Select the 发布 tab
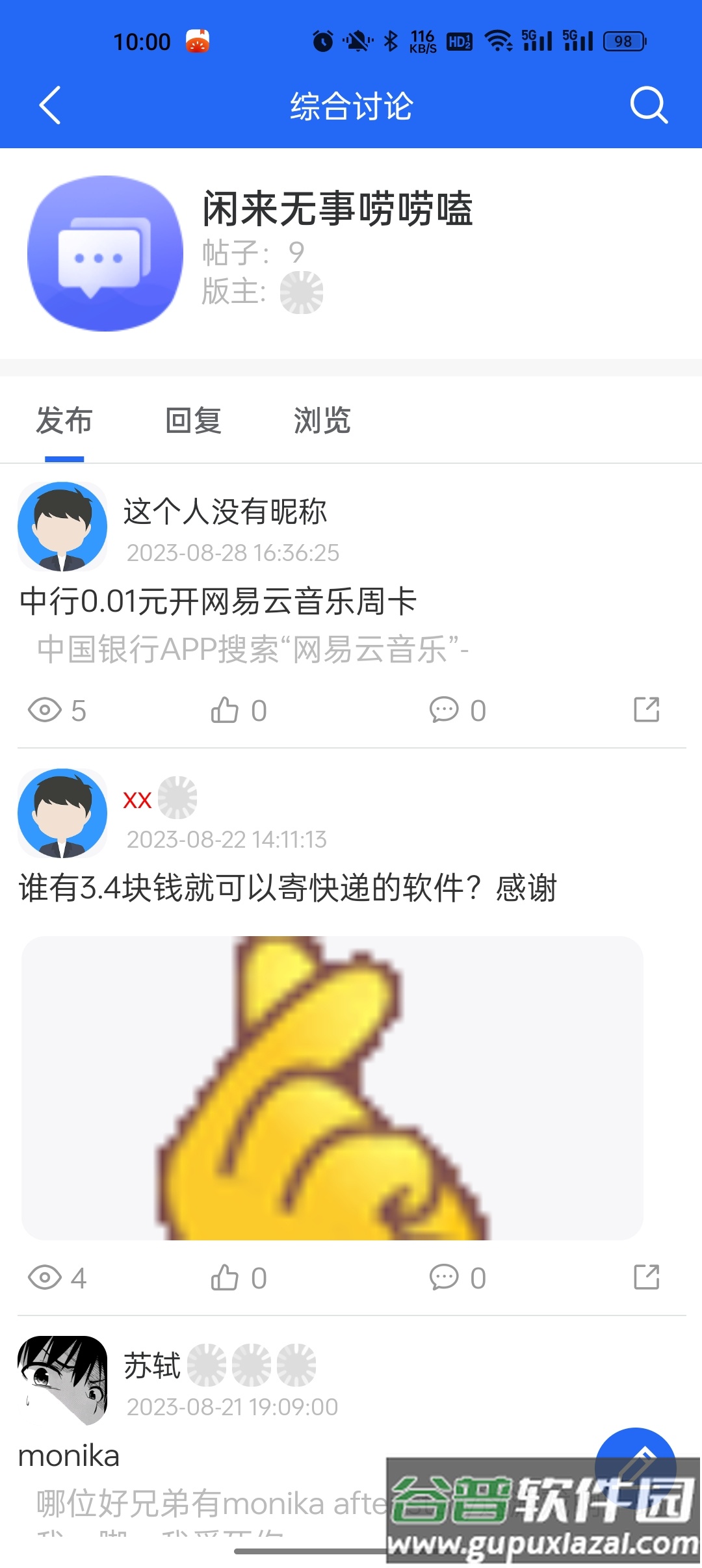The image size is (702, 1568). (66, 421)
